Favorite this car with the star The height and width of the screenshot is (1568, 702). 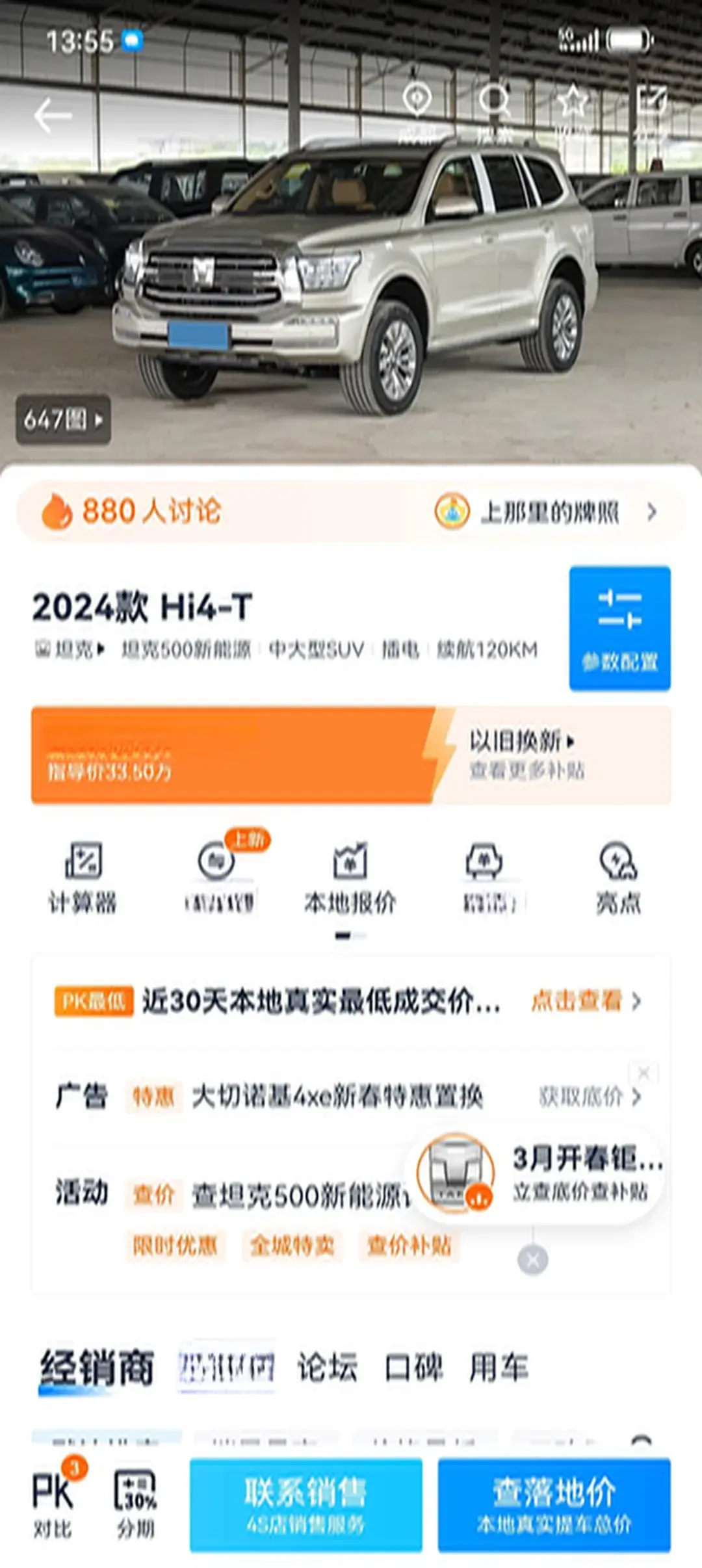tap(573, 111)
